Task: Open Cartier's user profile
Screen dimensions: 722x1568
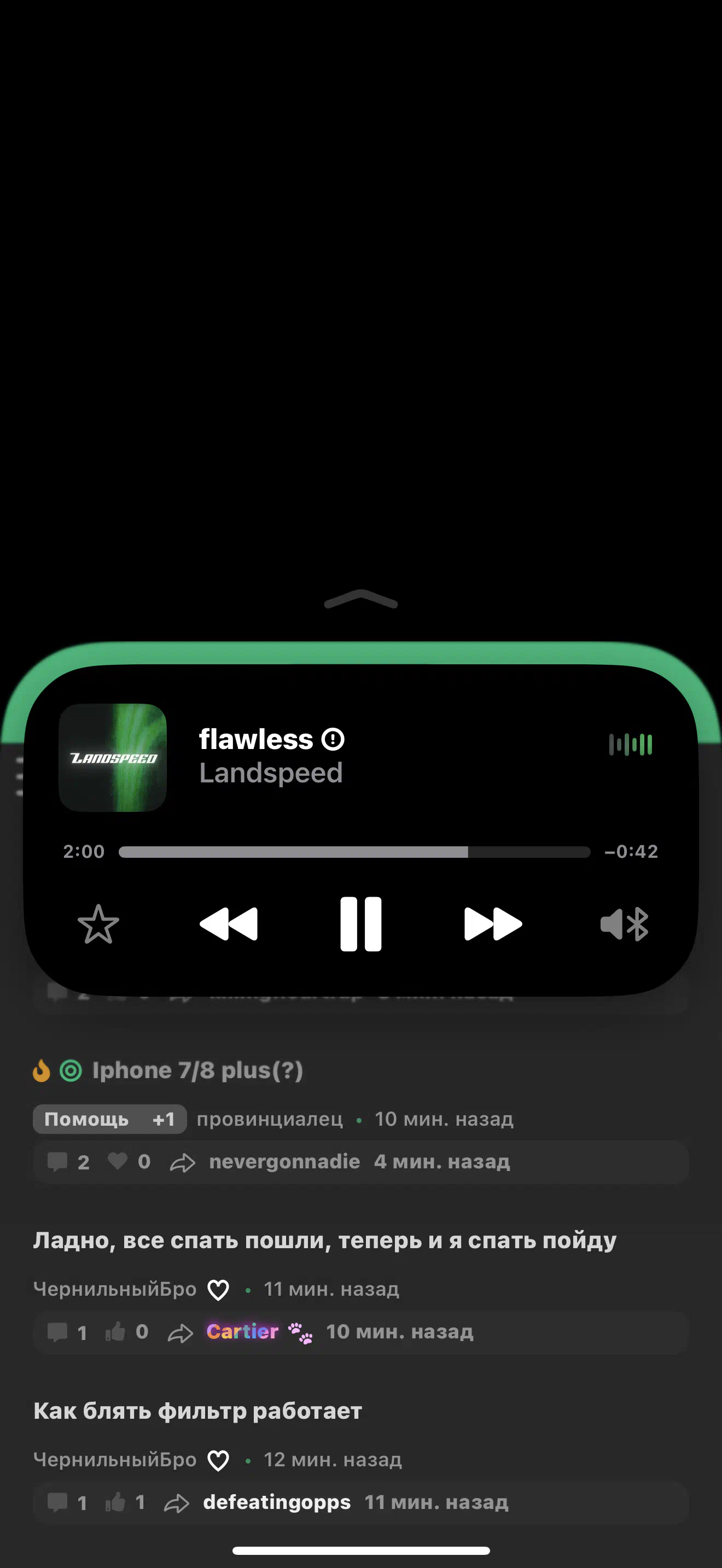Action: pyautogui.click(x=242, y=1331)
